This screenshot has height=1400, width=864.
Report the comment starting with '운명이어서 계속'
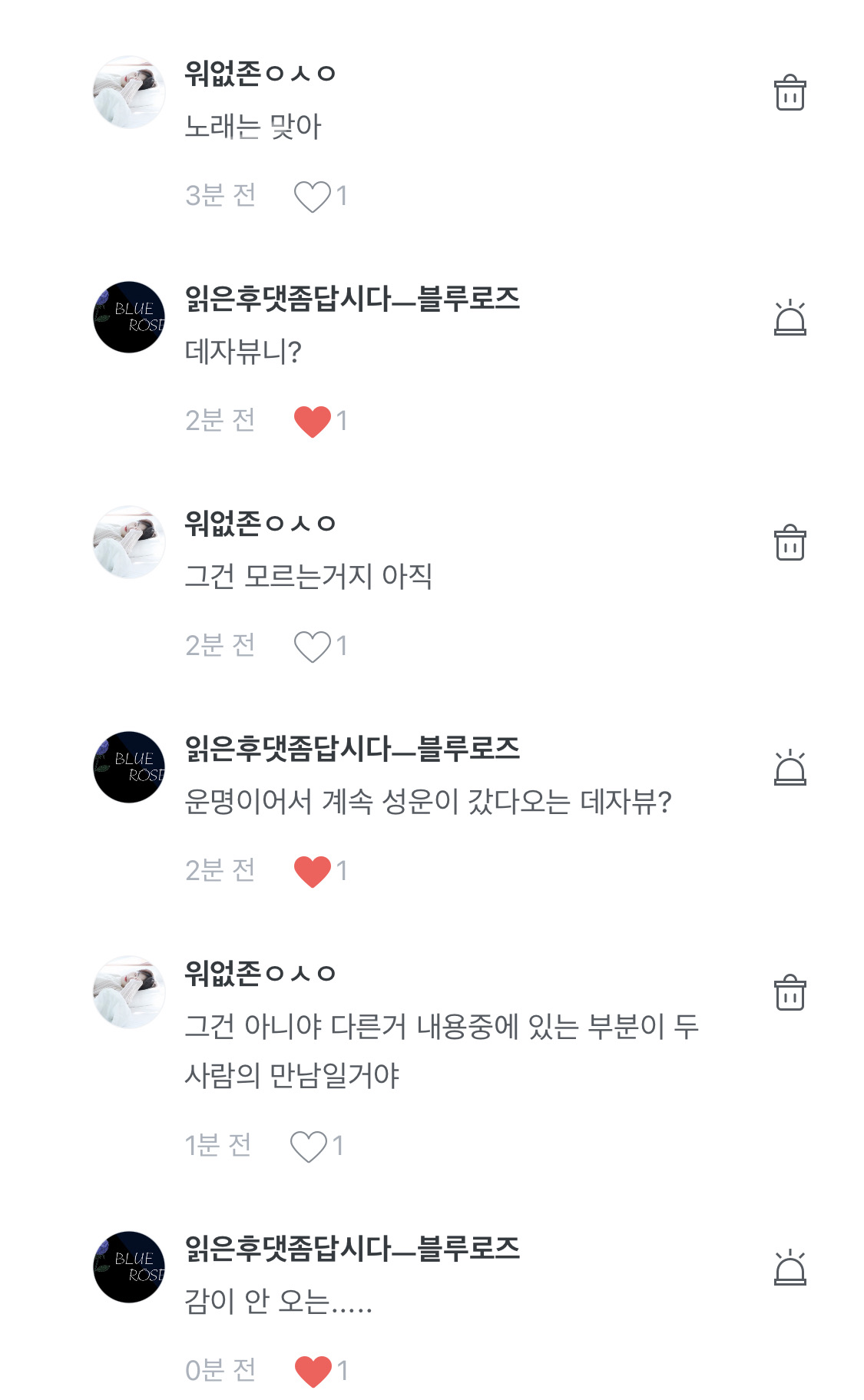[790, 768]
